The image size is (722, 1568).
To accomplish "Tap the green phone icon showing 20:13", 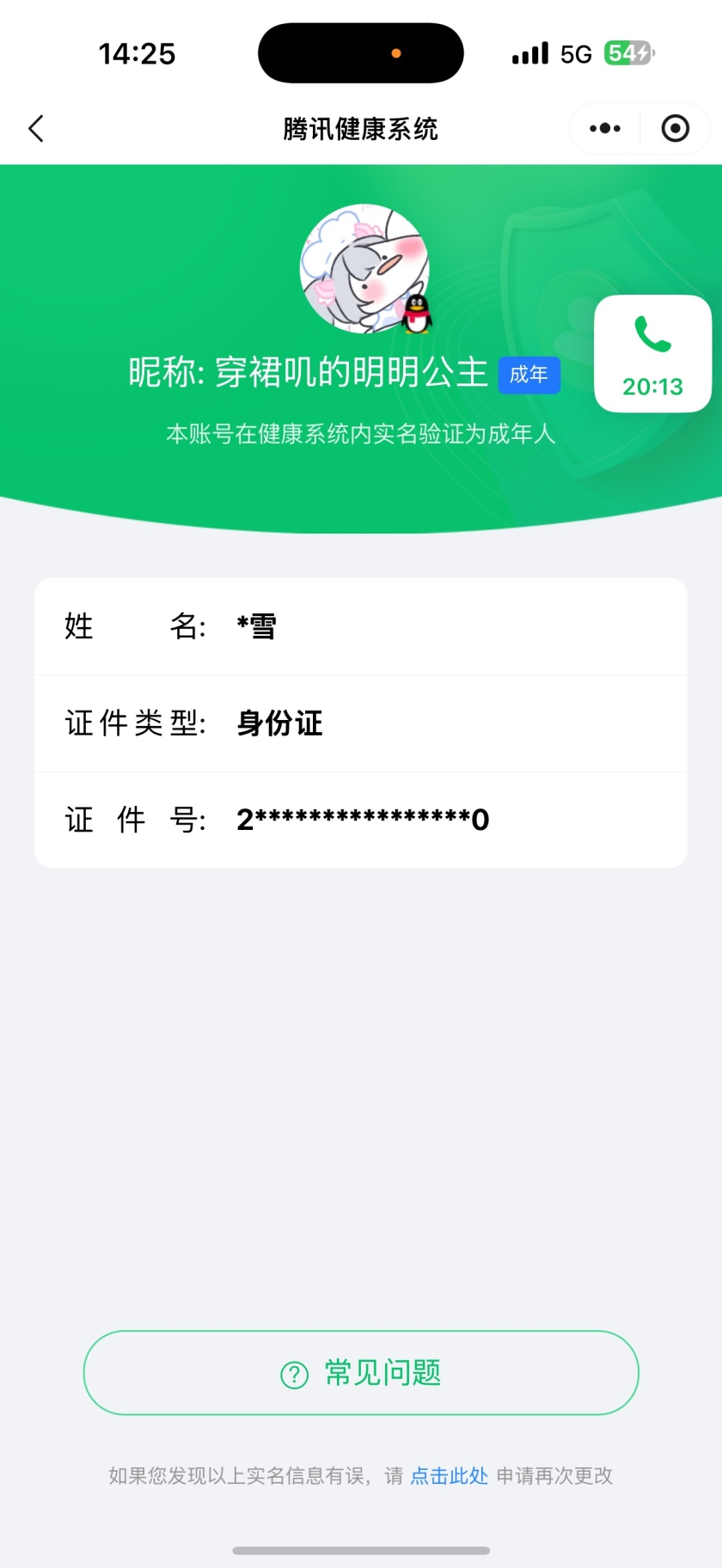I will [653, 354].
